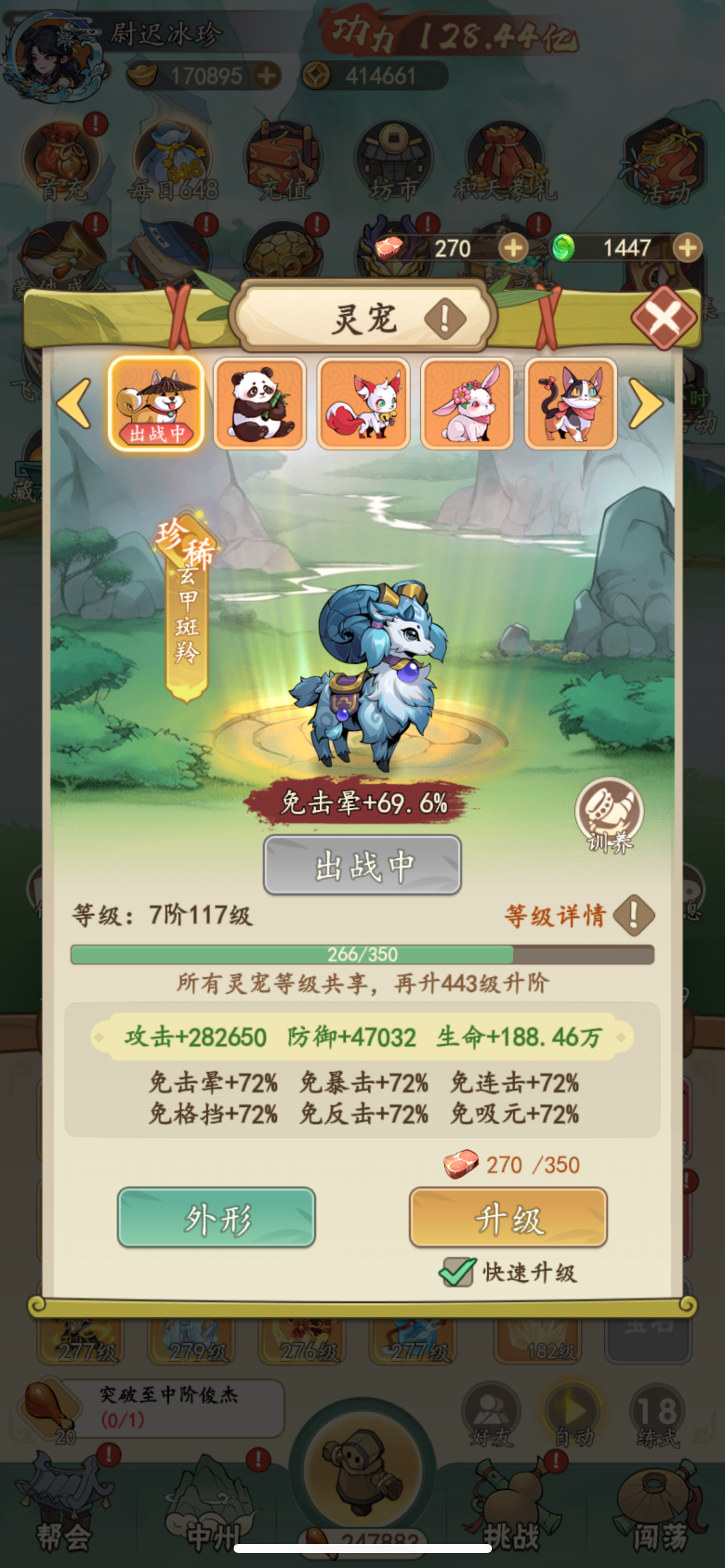Tap 升级 to level up the pet
The image size is (725, 1568).
click(x=508, y=1217)
